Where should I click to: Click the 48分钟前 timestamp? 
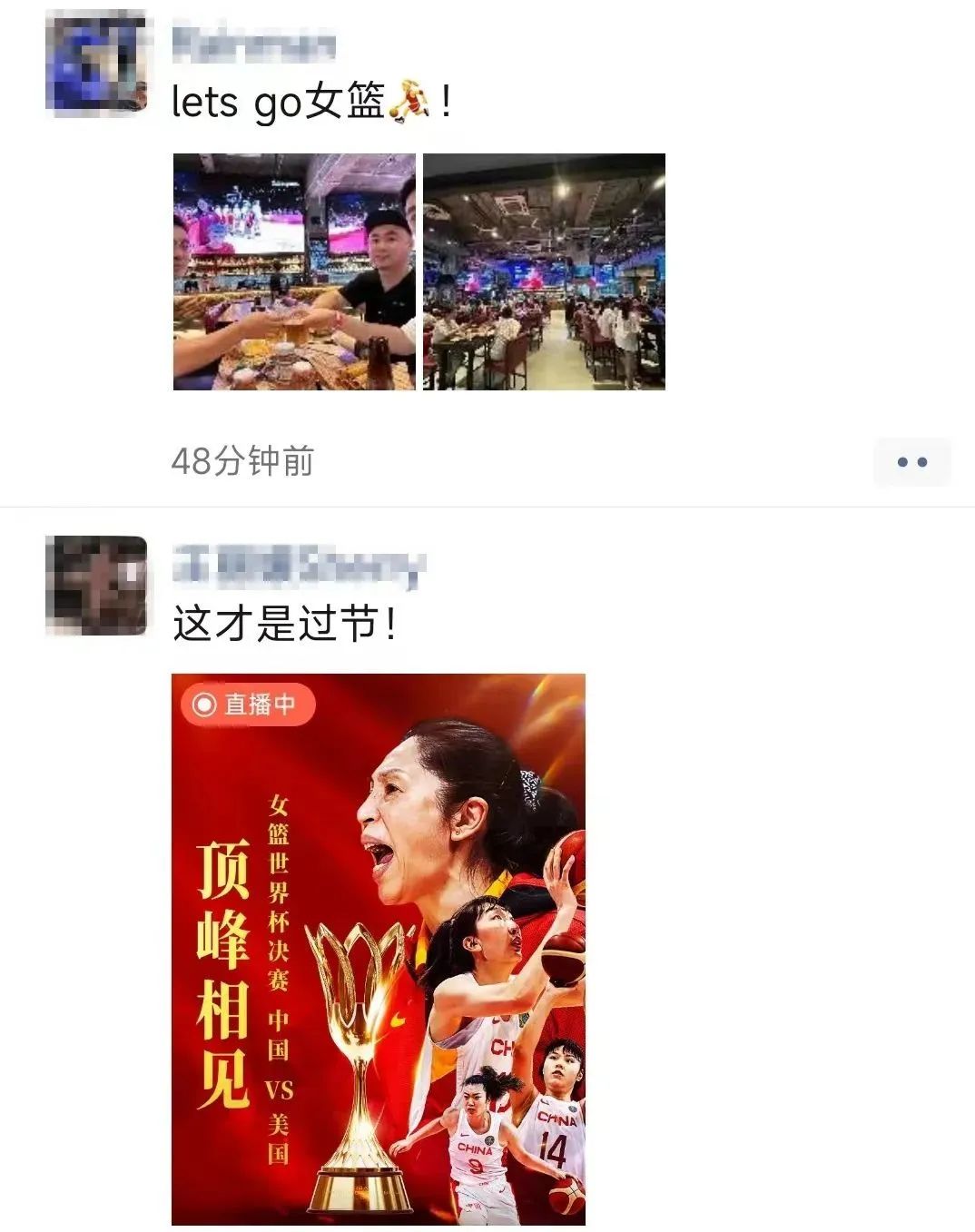[x=243, y=463]
